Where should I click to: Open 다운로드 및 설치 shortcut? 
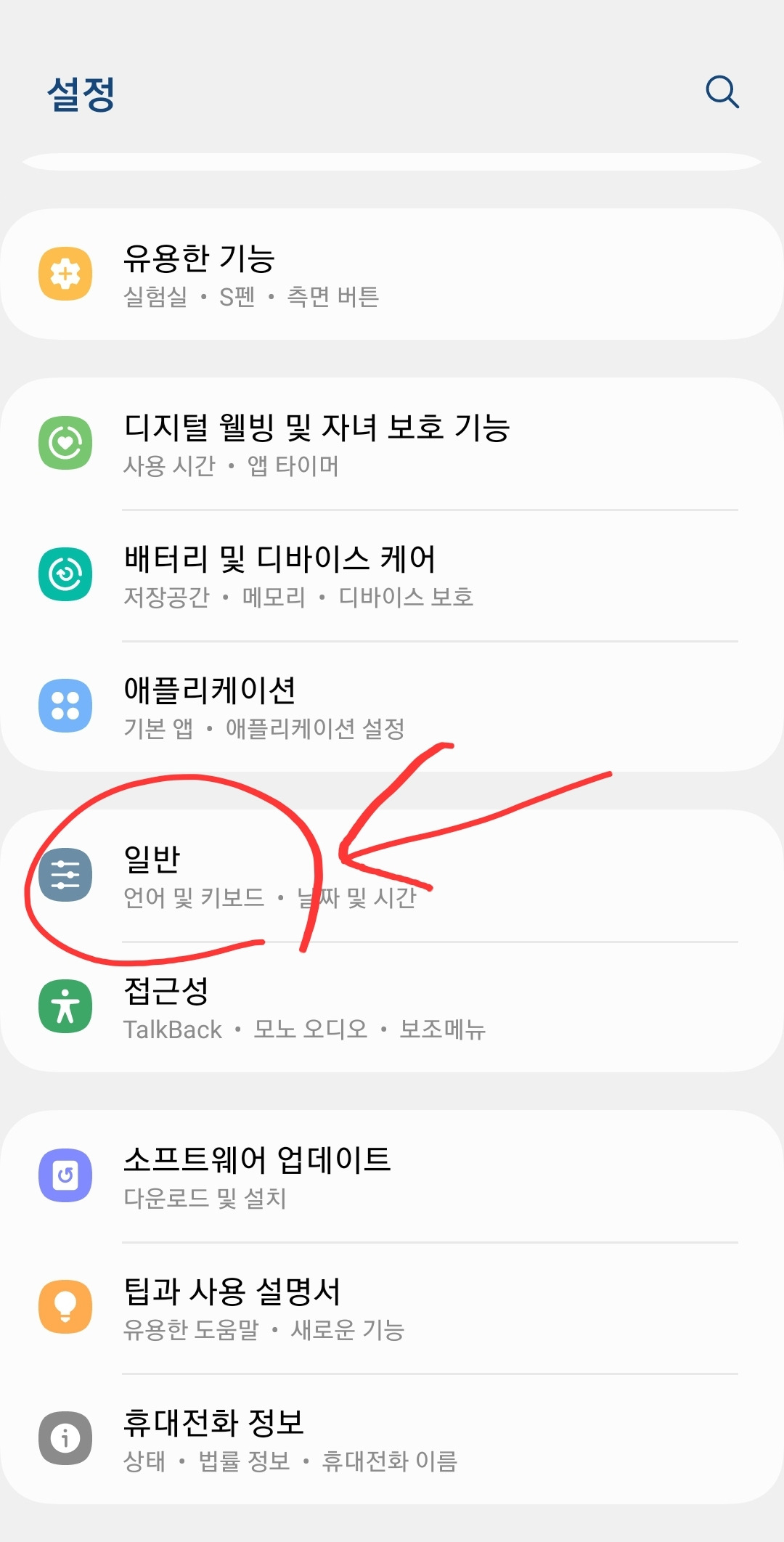[205, 1199]
